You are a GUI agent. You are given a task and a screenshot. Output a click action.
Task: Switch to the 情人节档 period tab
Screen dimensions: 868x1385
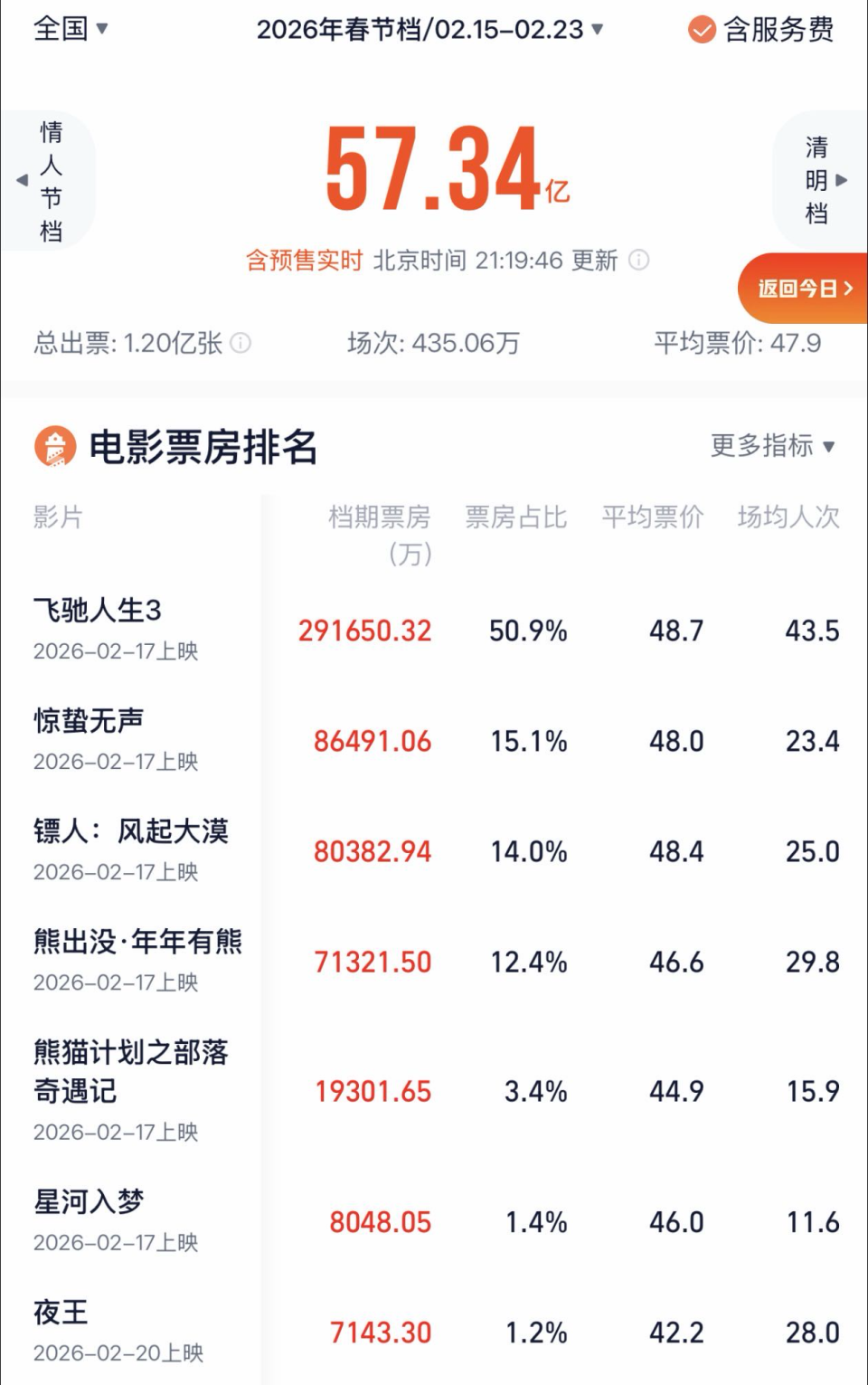pos(52,179)
